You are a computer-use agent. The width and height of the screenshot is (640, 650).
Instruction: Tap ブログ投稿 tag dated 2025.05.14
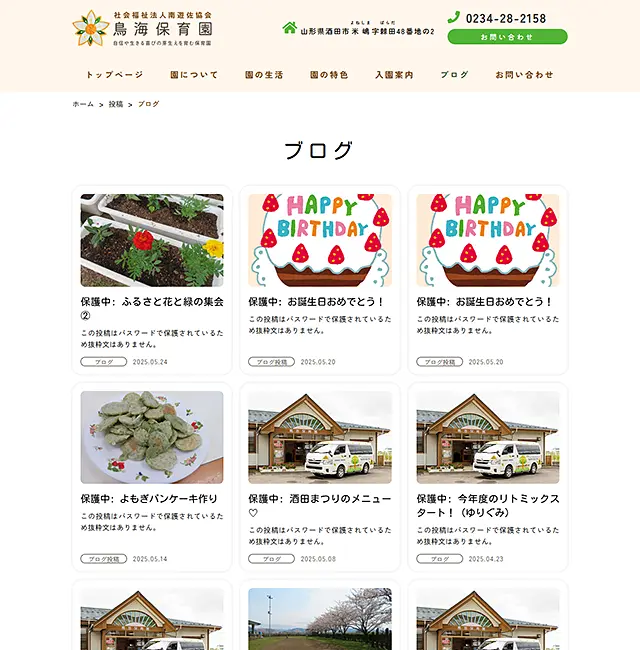tap(104, 559)
